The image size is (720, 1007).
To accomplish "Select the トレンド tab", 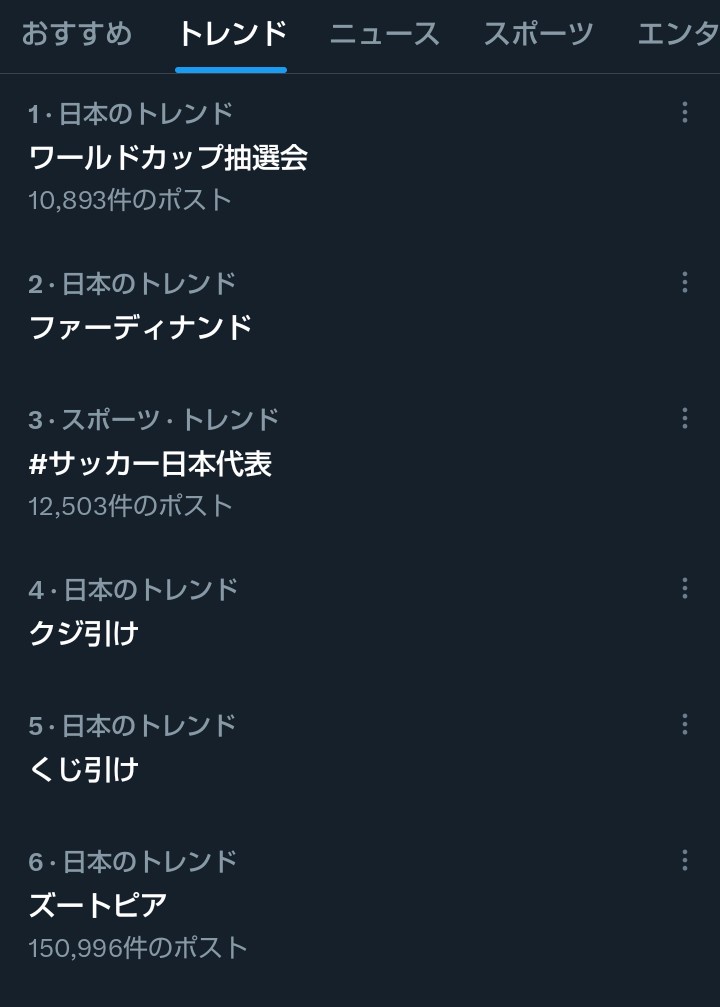I will click(231, 34).
